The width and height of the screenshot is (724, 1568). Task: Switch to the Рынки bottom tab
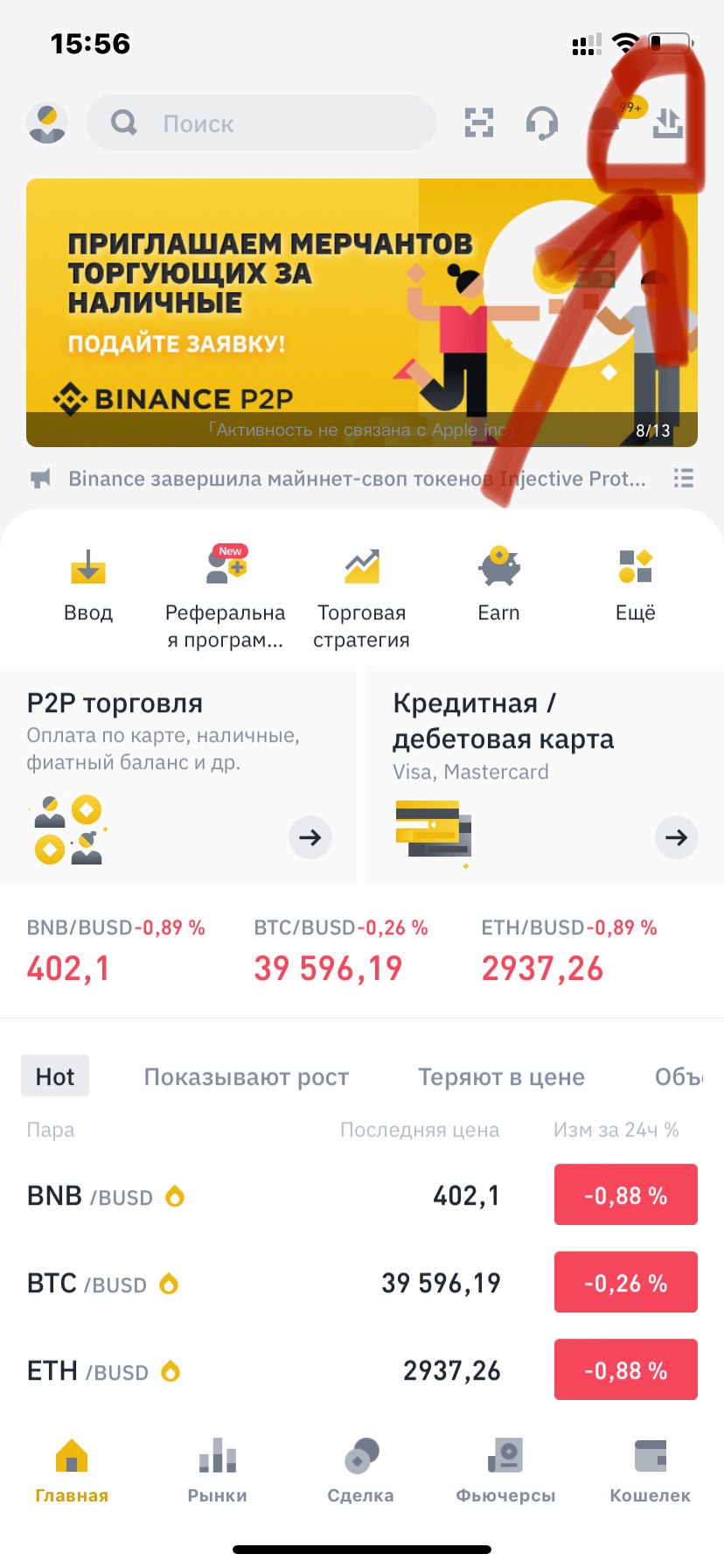pyautogui.click(x=217, y=1470)
